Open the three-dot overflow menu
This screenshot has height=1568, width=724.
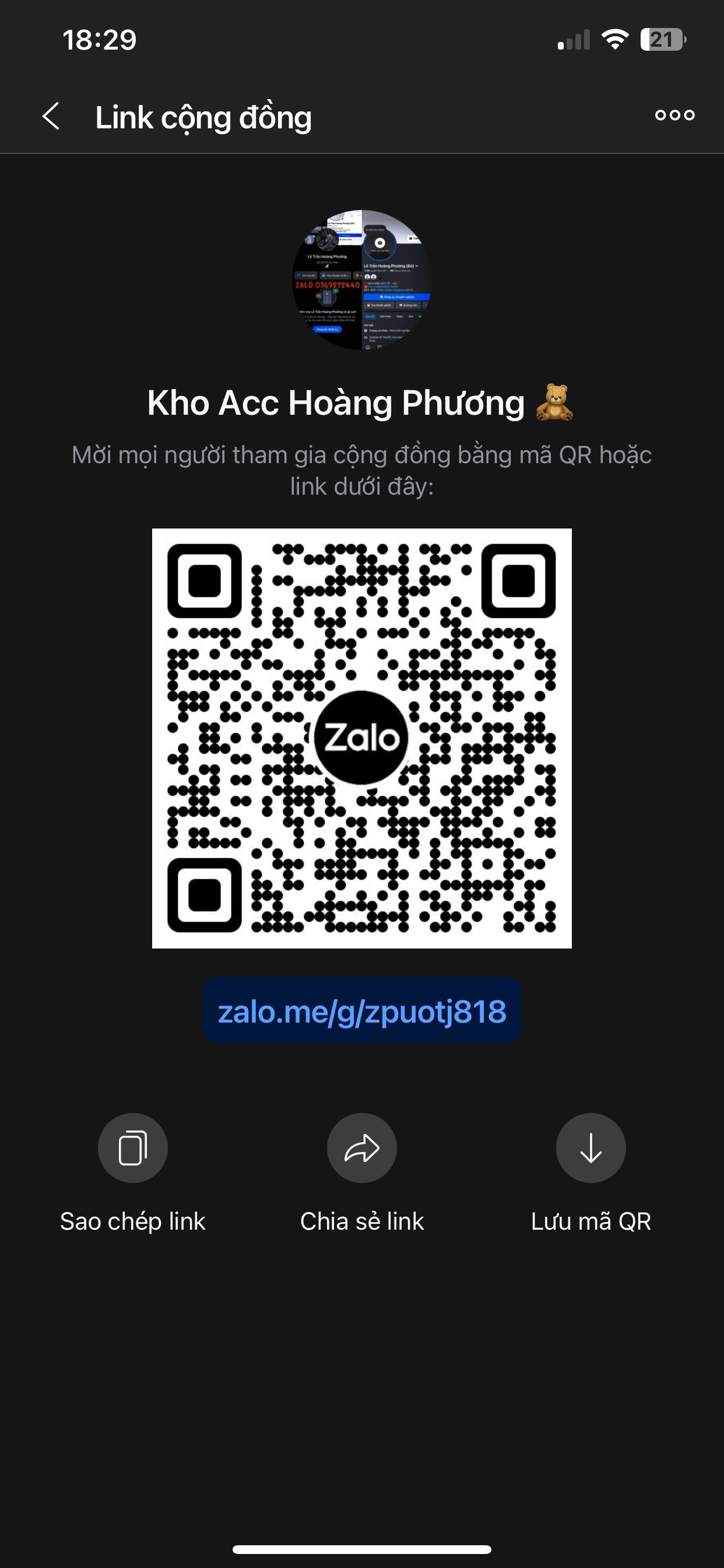coord(674,115)
